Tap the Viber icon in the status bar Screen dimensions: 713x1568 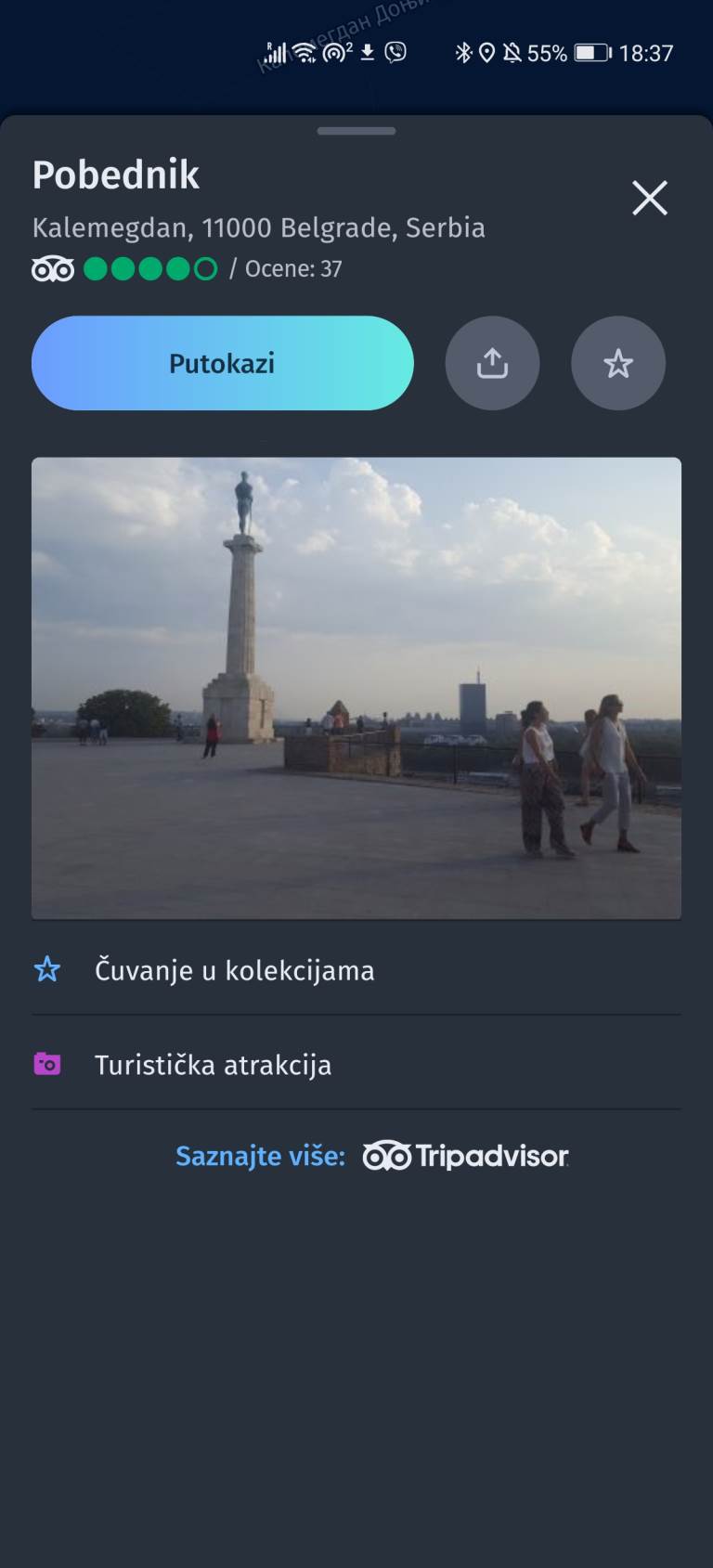pyautogui.click(x=394, y=53)
